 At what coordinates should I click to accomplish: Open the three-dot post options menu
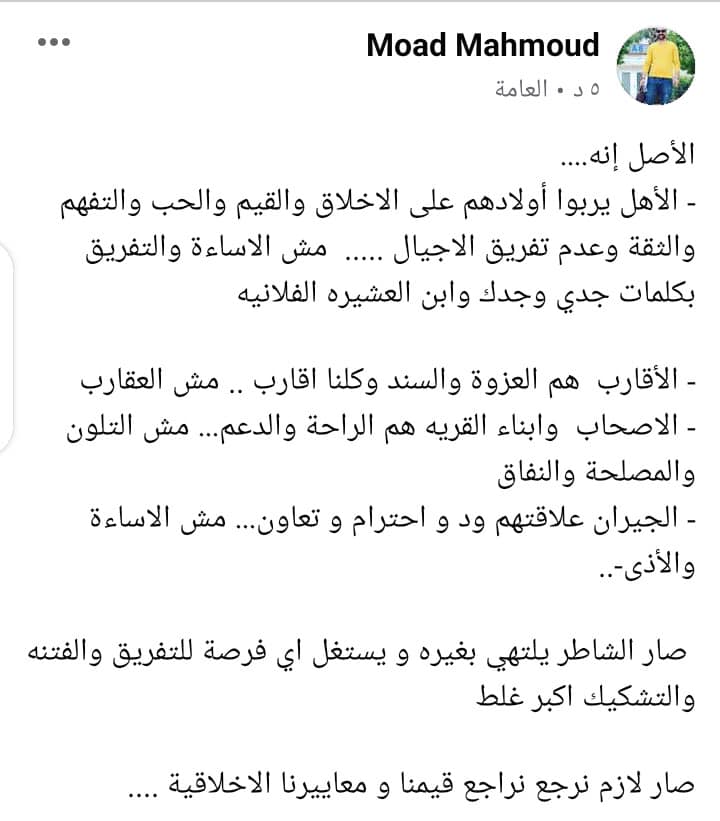point(54,42)
